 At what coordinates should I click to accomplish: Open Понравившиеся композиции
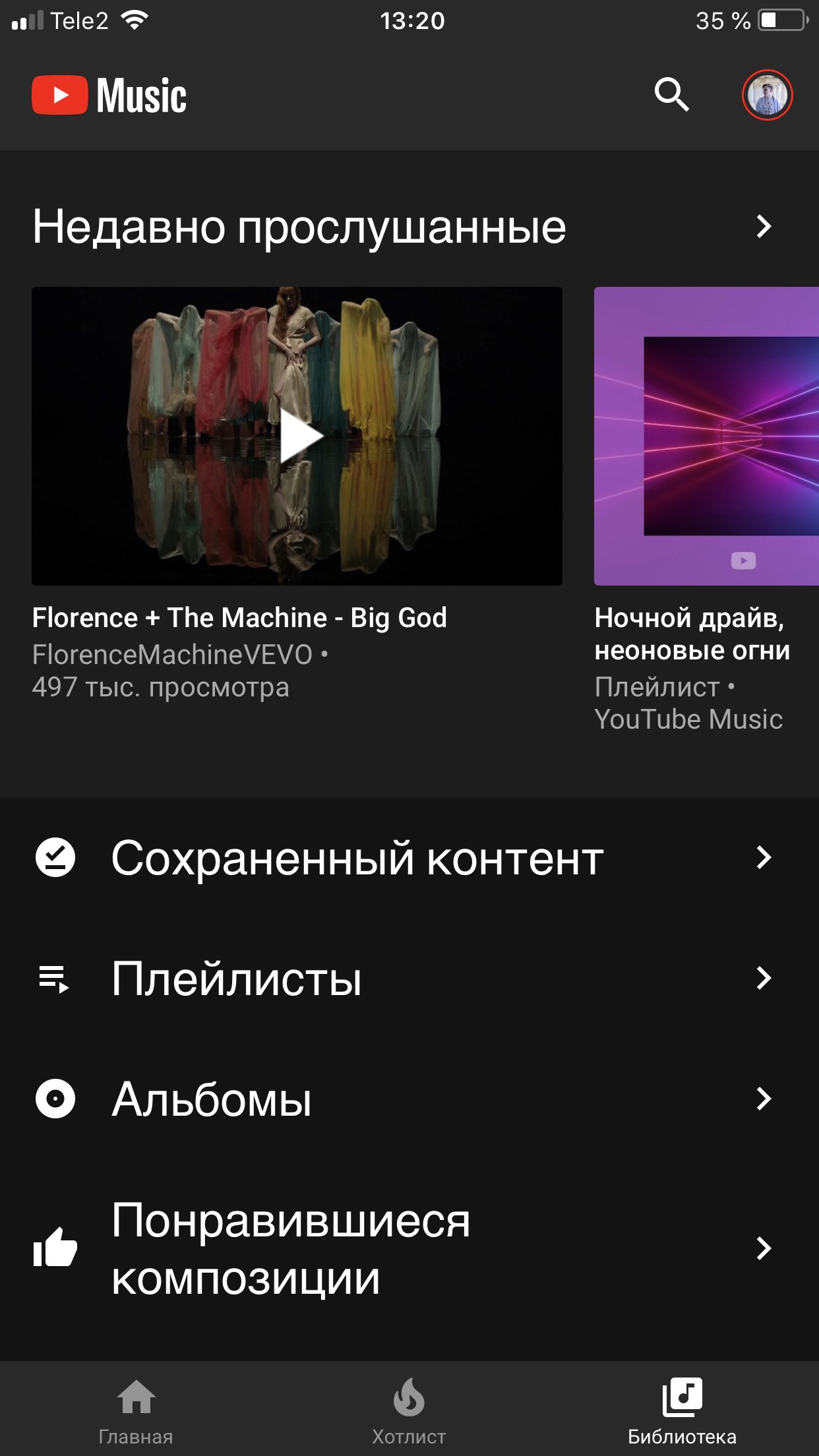pos(409,1248)
